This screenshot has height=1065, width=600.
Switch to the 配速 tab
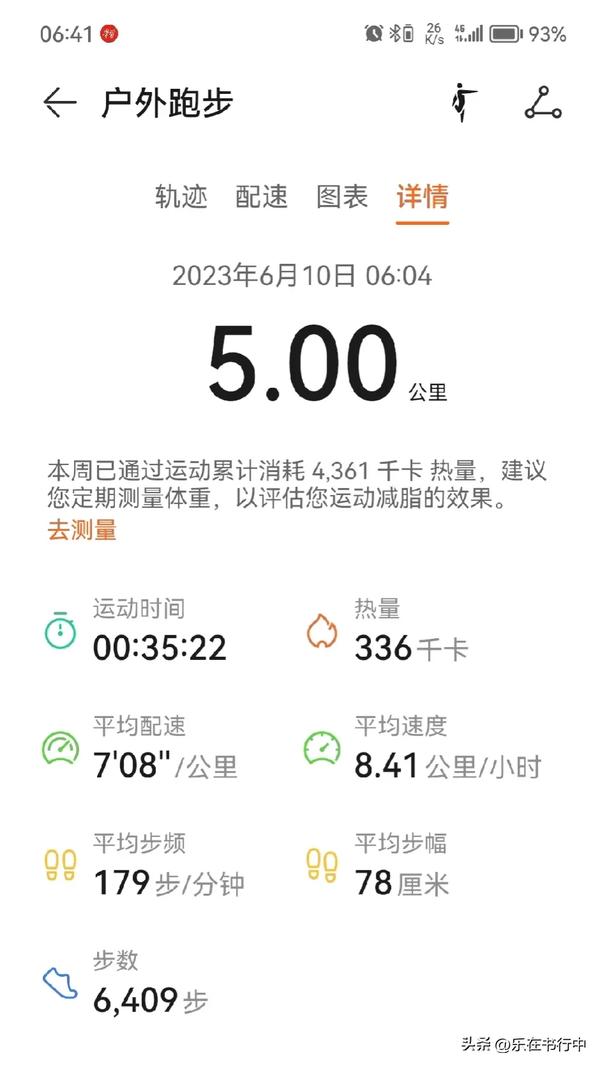click(x=262, y=196)
